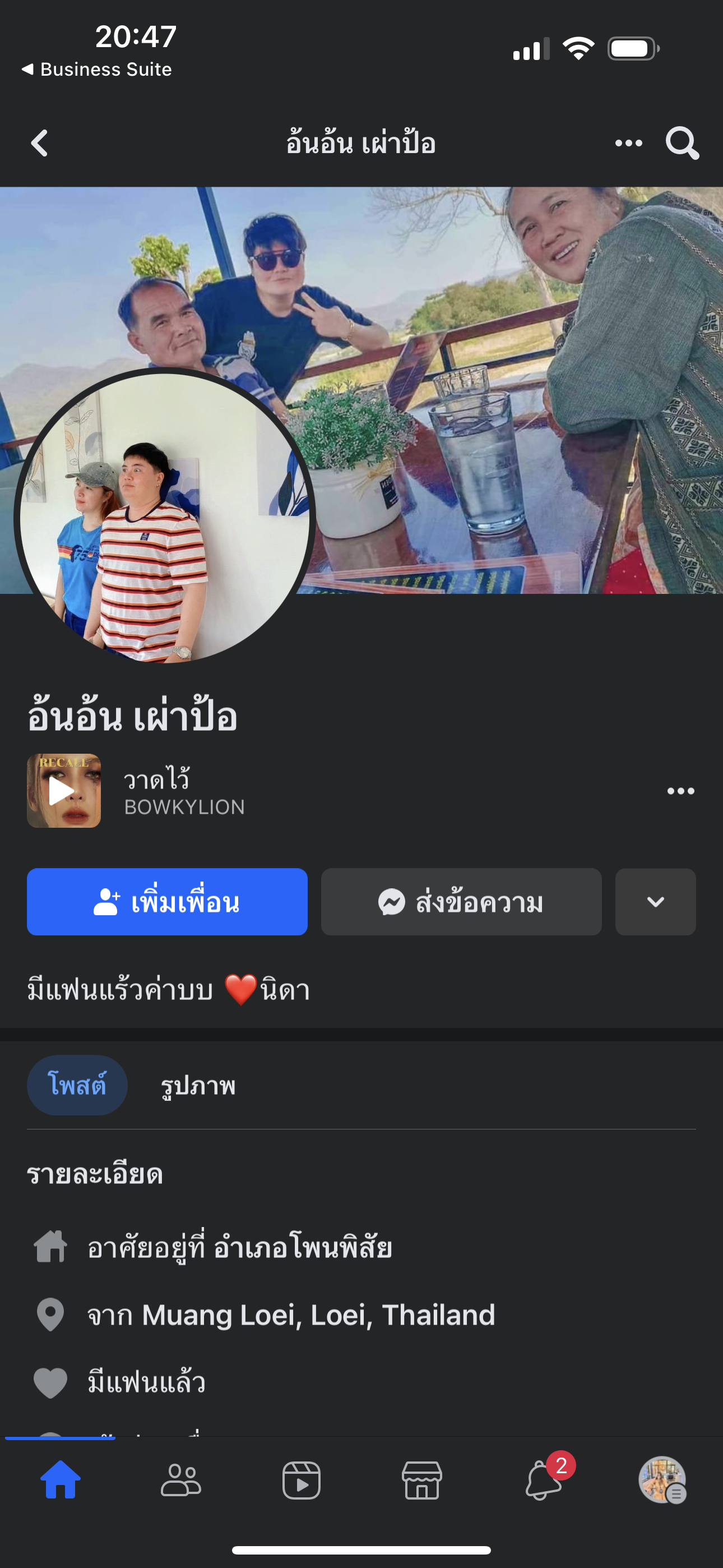The width and height of the screenshot is (723, 1568).
Task: Tap the เพิ่มเพื่อน add friend button
Action: click(x=167, y=901)
